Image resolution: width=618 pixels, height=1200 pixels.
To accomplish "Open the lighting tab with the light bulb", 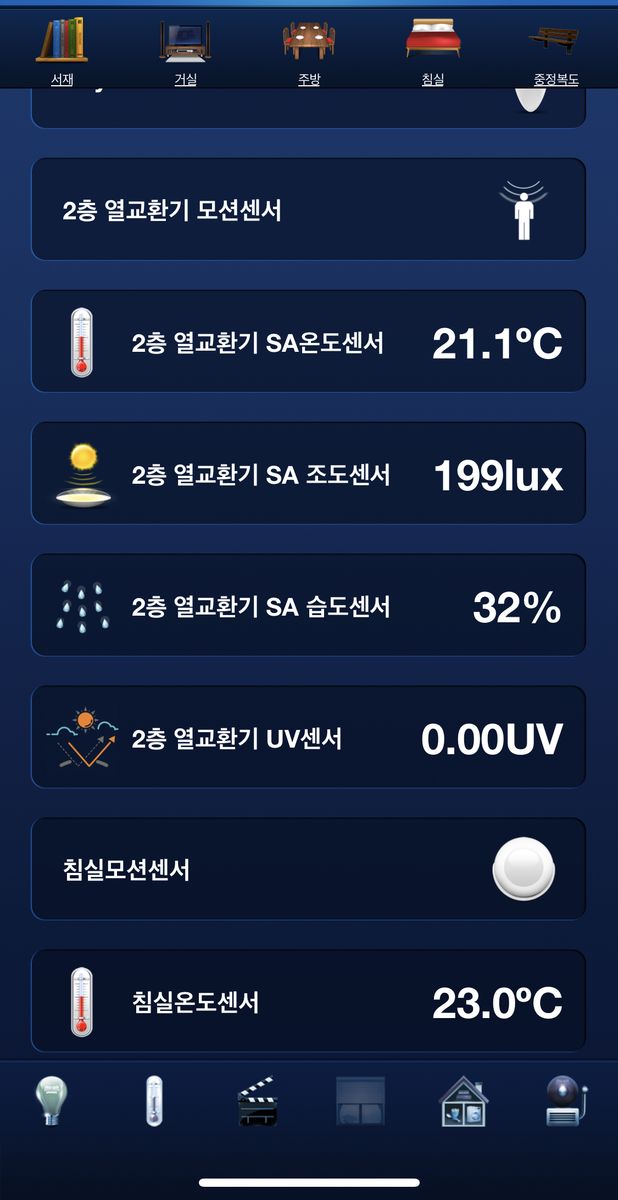I will pos(50,1101).
